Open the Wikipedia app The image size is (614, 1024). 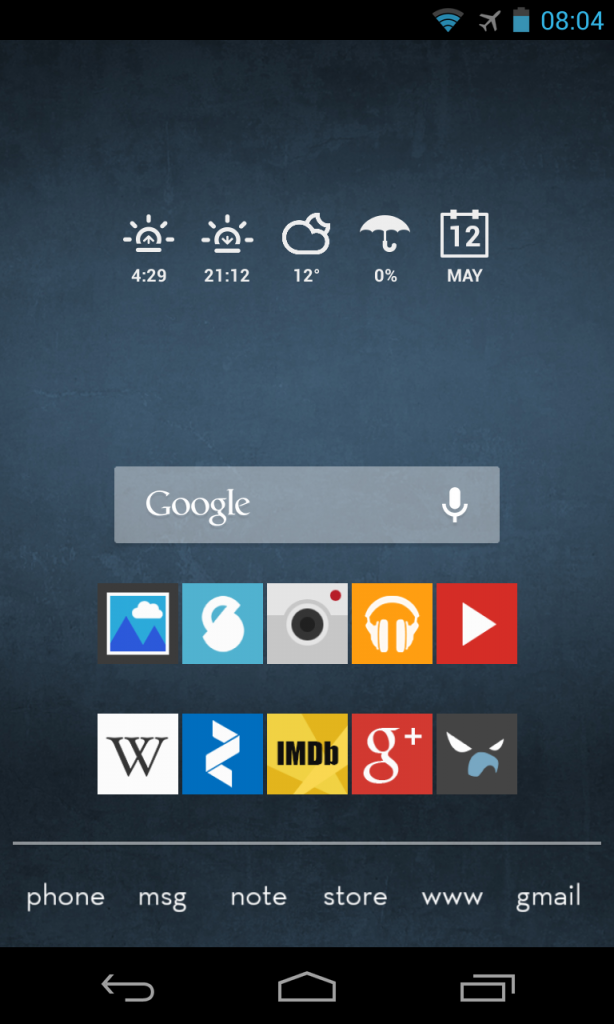click(x=138, y=754)
